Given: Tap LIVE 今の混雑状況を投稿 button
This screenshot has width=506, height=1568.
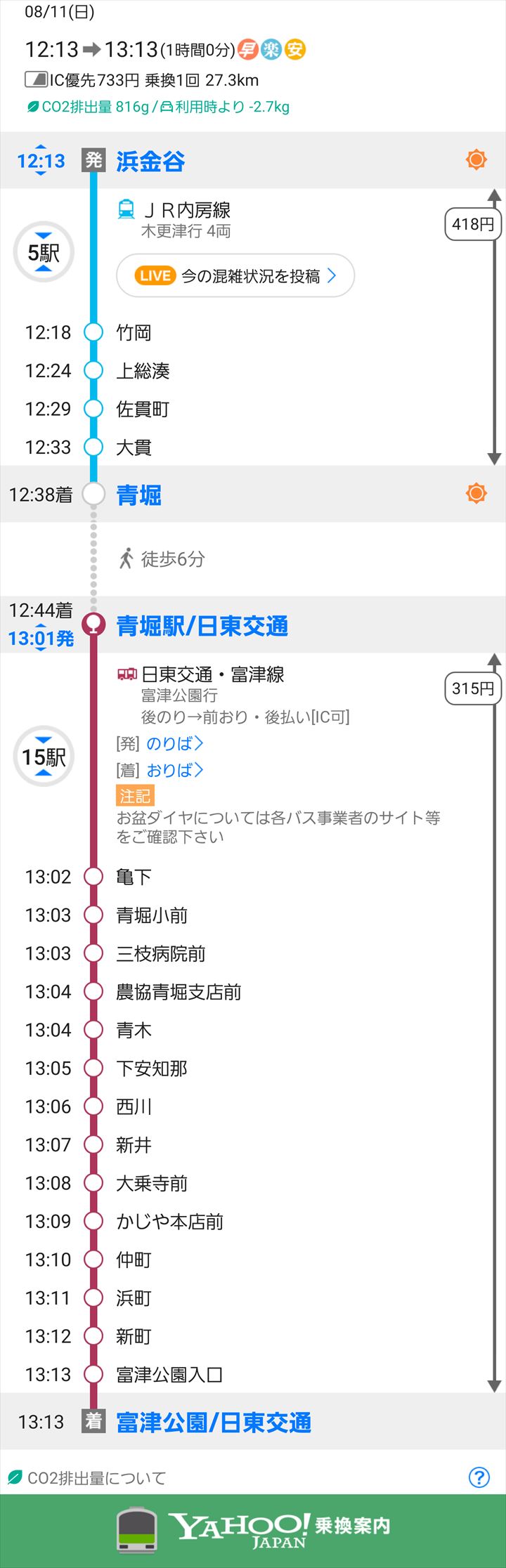Looking at the screenshot, I should click(235, 276).
